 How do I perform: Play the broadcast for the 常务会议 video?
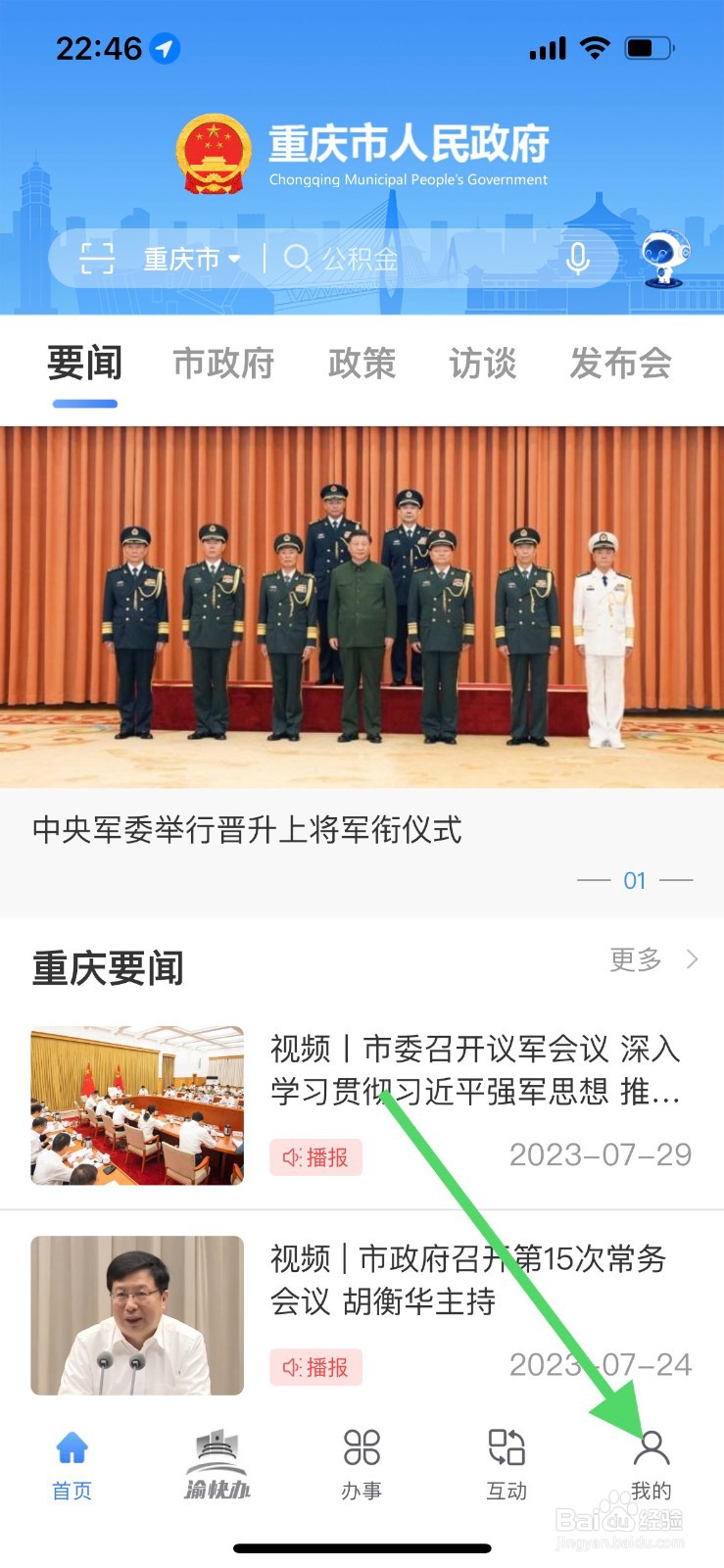[x=316, y=1368]
